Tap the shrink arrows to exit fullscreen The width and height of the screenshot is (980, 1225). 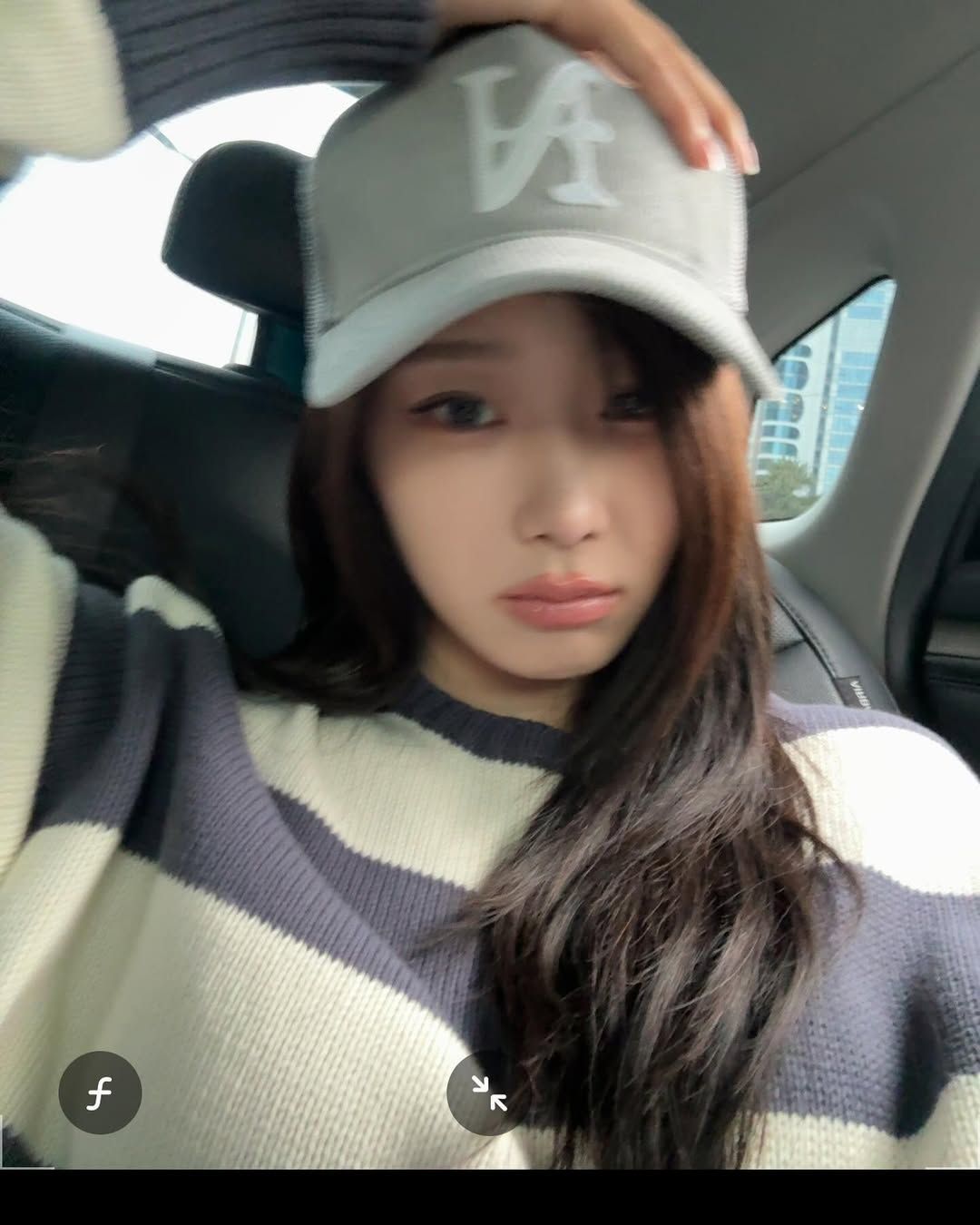[488, 1093]
